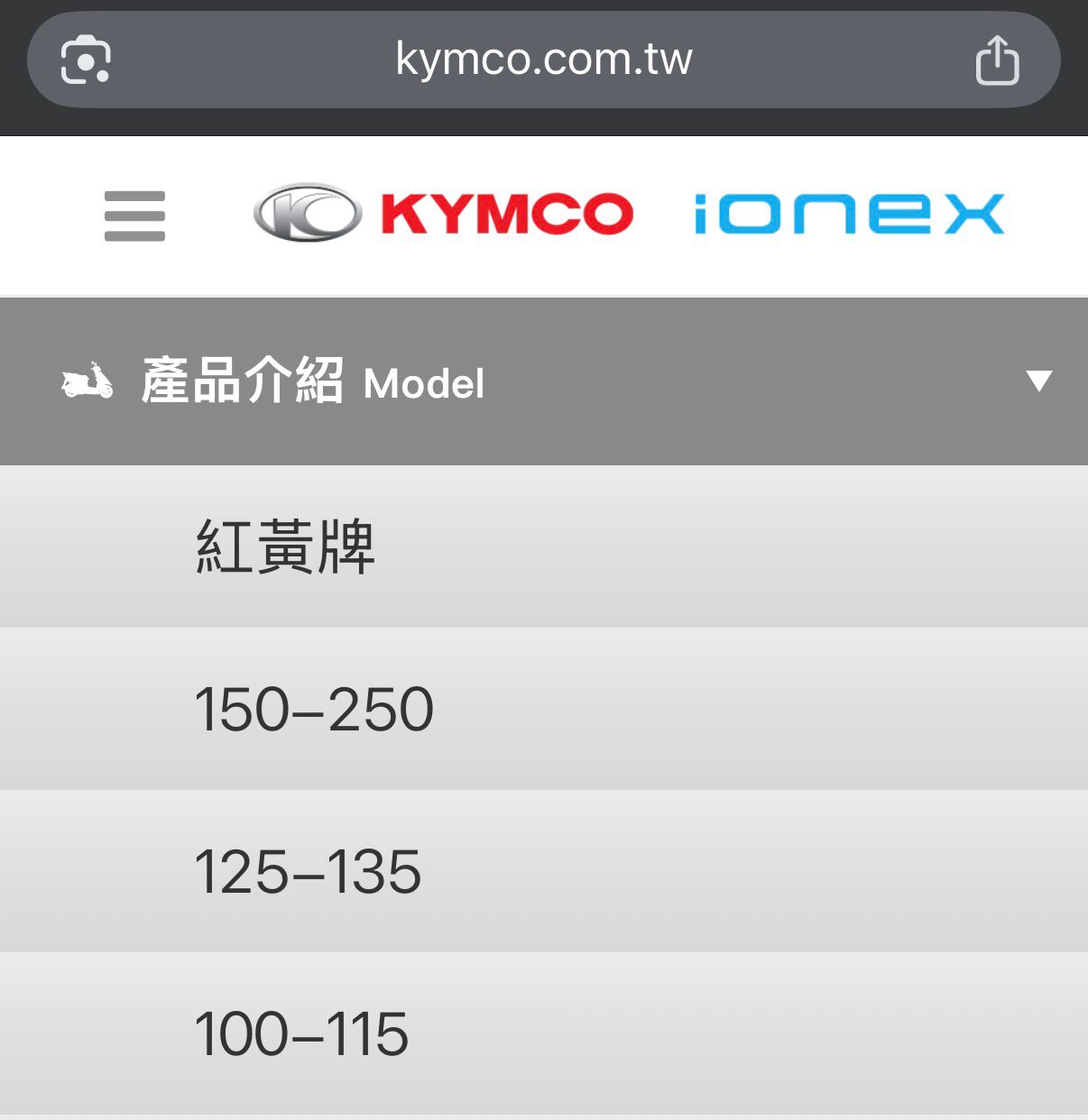The image size is (1088, 1120).
Task: Open the hamburger menu
Action: [134, 216]
